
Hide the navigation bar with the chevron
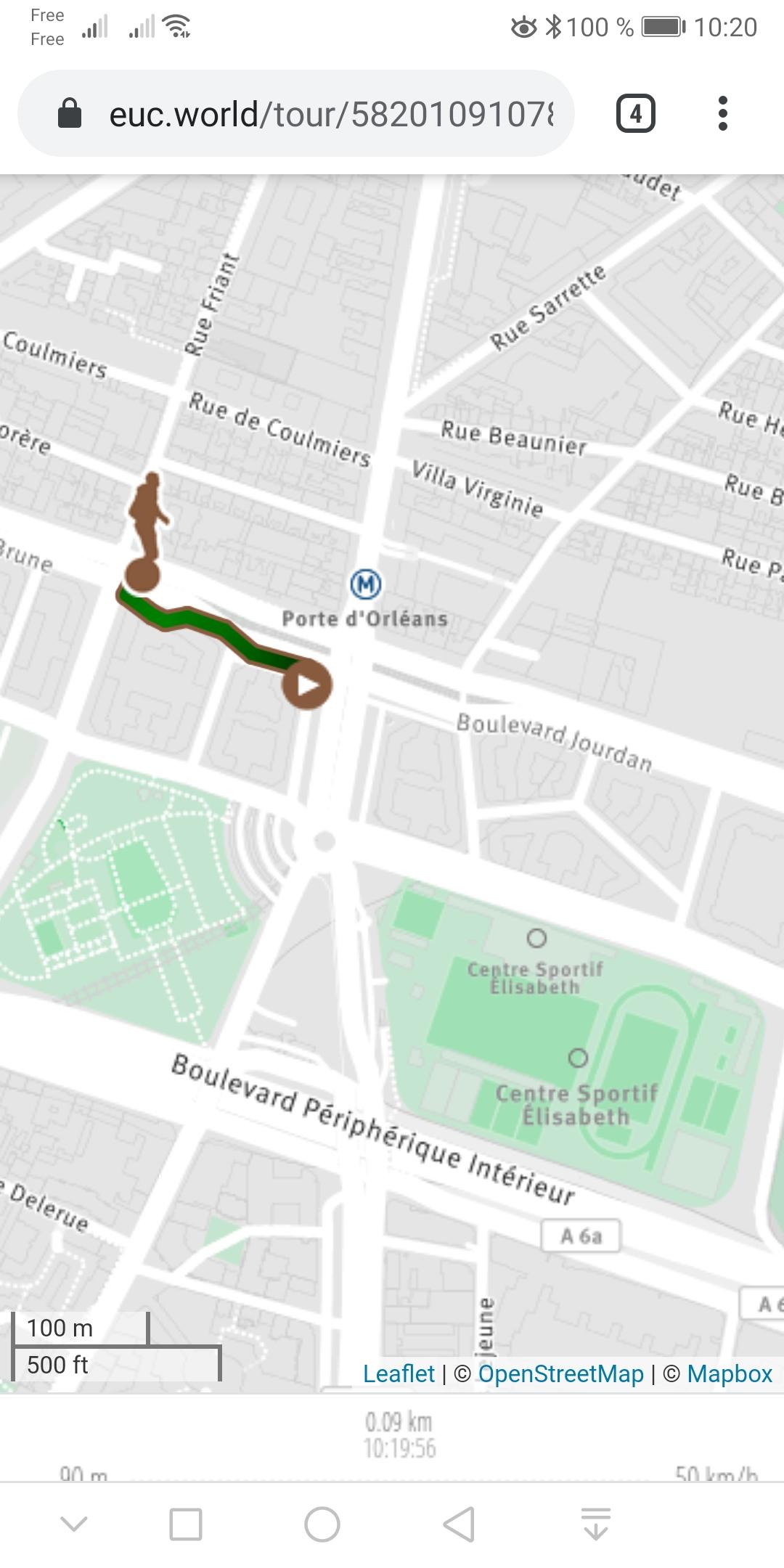73,1523
